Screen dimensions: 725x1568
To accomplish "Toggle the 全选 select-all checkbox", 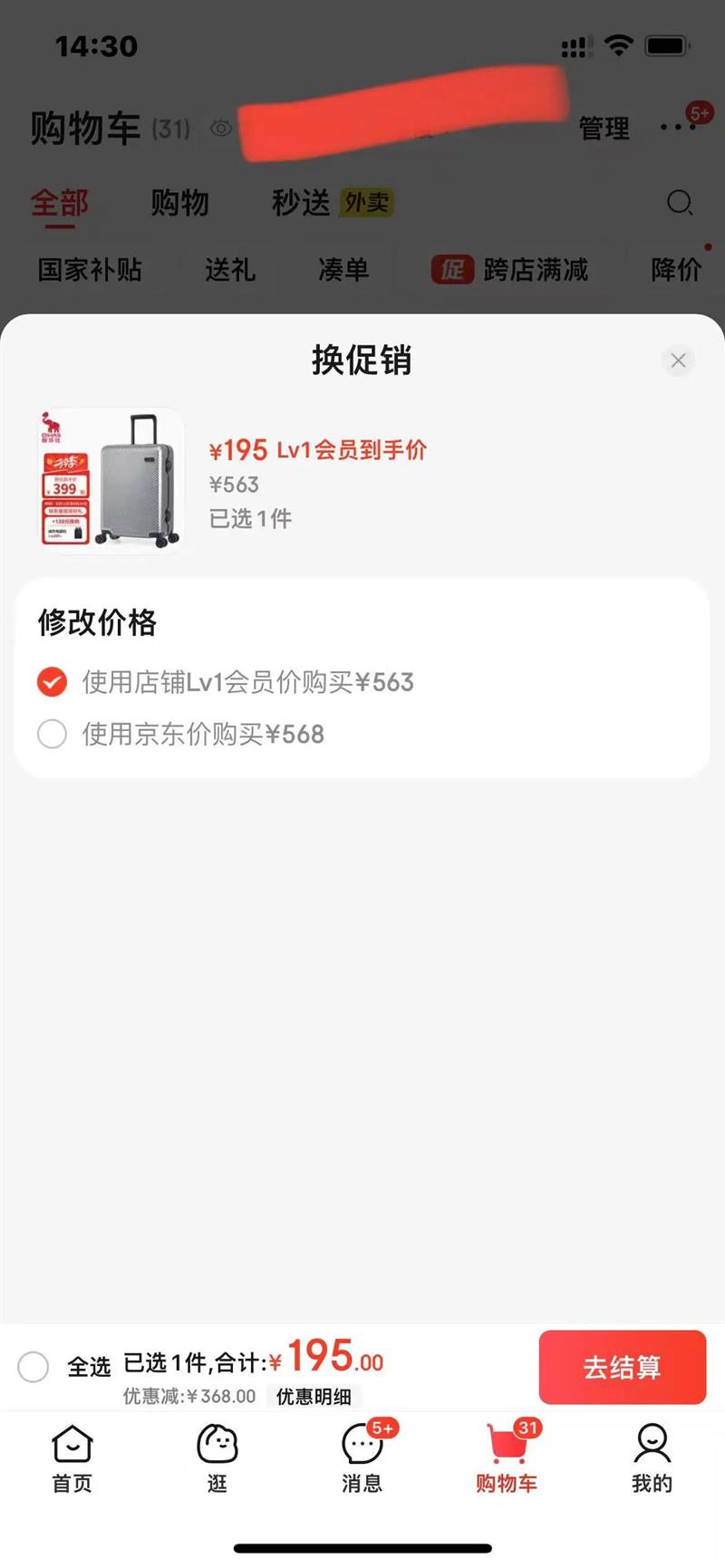I will (34, 1366).
